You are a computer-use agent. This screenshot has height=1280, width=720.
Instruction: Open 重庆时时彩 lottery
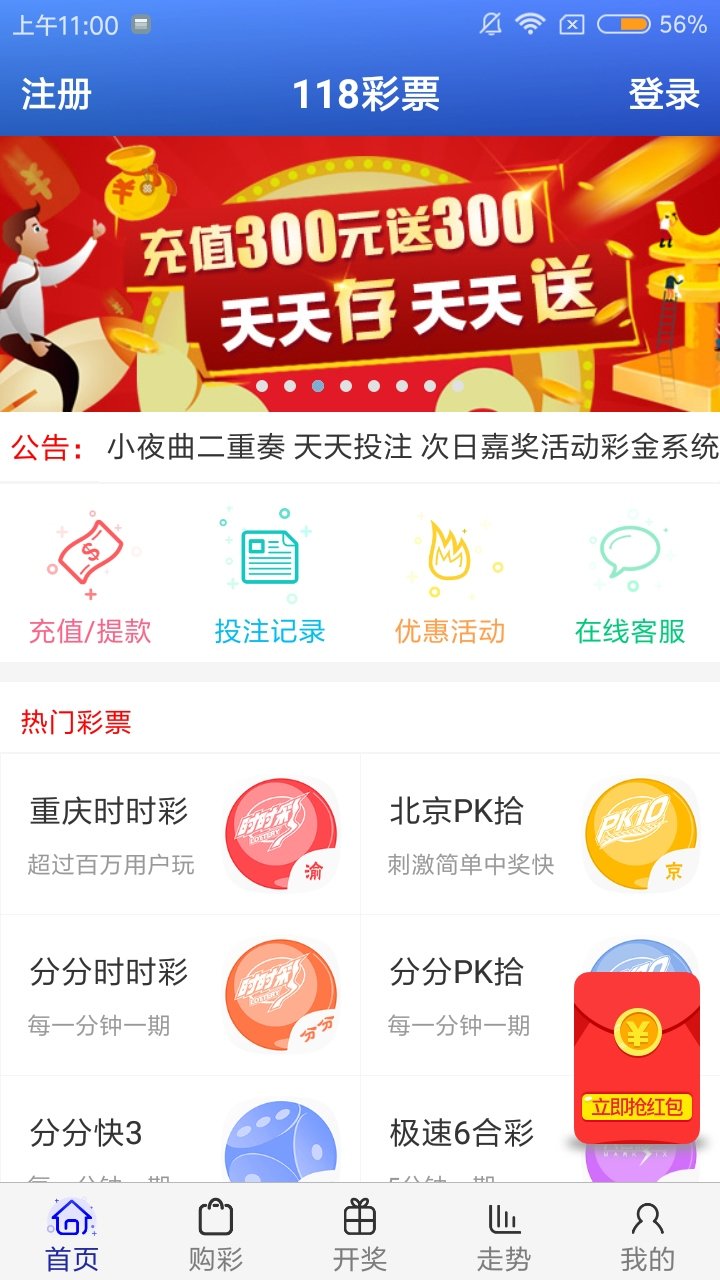[x=180, y=835]
